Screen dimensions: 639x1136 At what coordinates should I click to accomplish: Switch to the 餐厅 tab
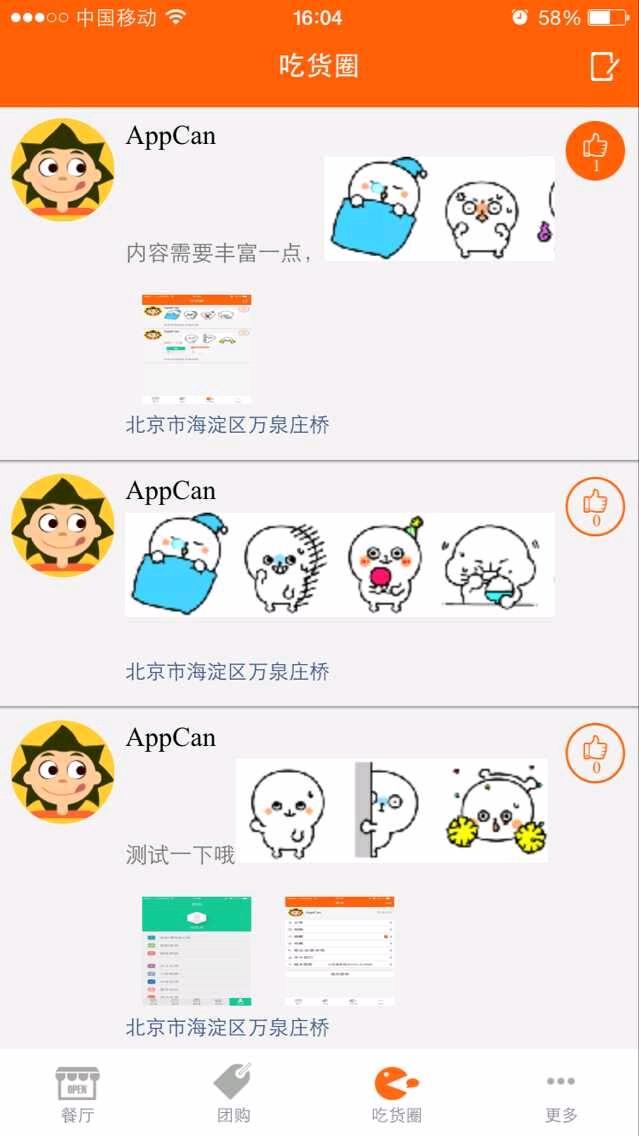point(77,1093)
